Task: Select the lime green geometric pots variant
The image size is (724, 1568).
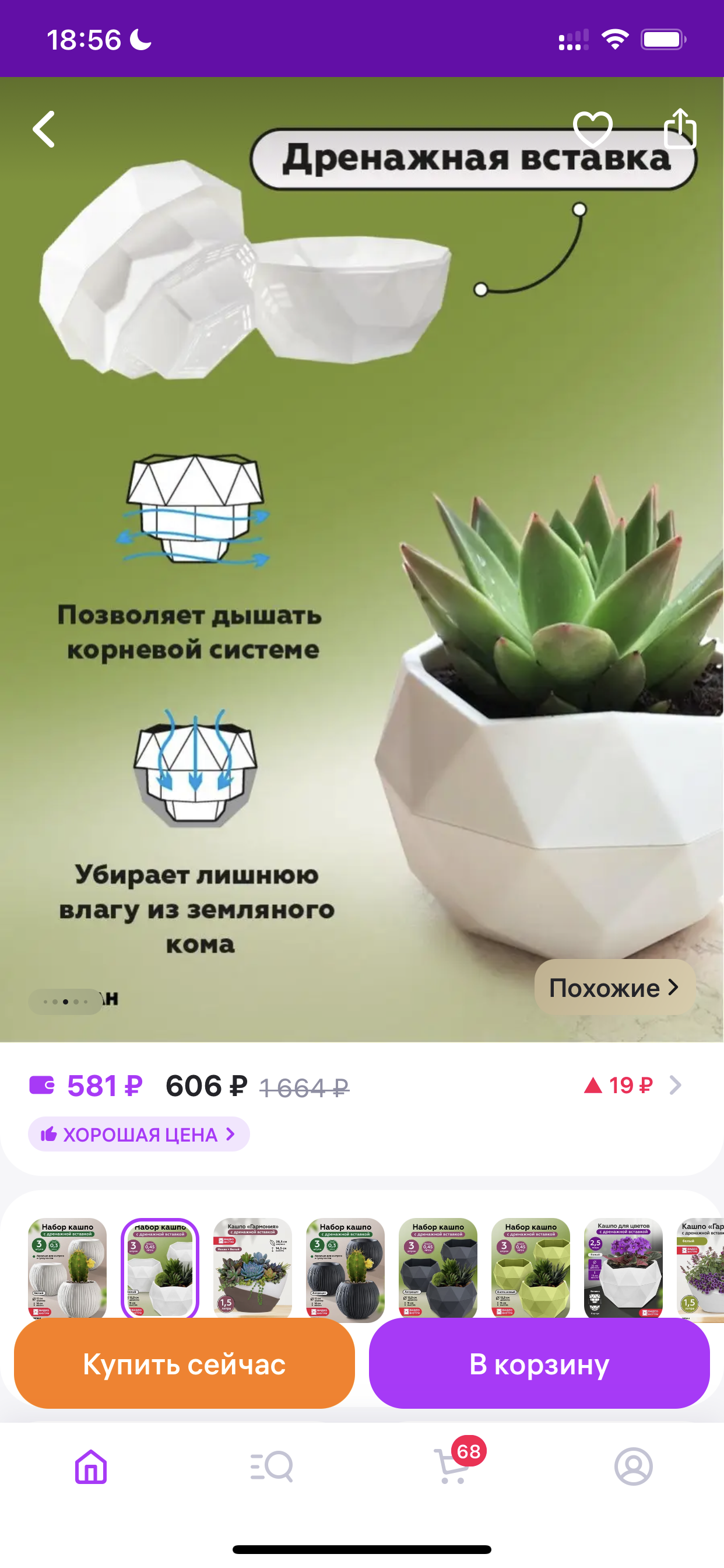Action: (530, 1269)
